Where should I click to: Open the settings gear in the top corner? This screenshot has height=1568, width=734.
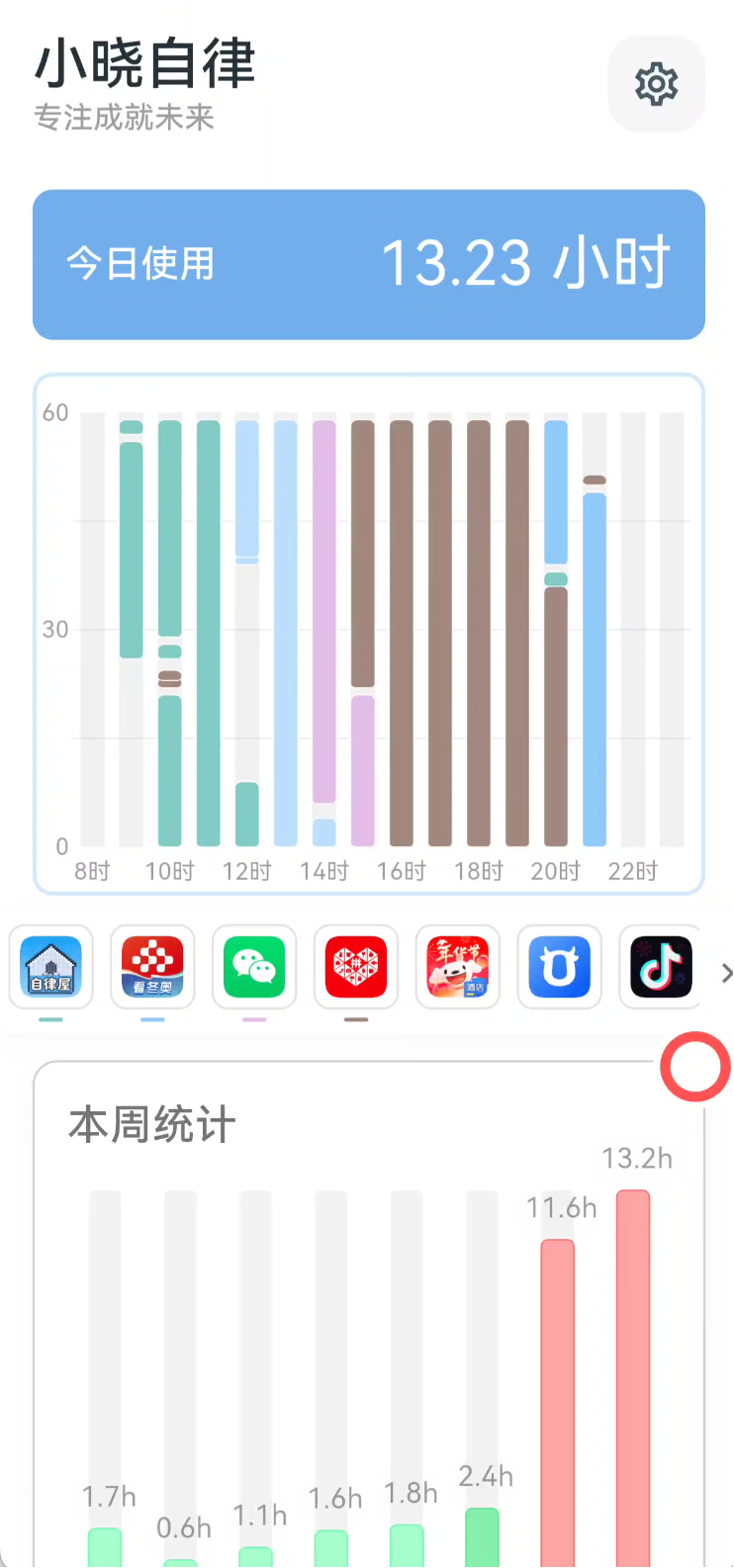(x=656, y=85)
